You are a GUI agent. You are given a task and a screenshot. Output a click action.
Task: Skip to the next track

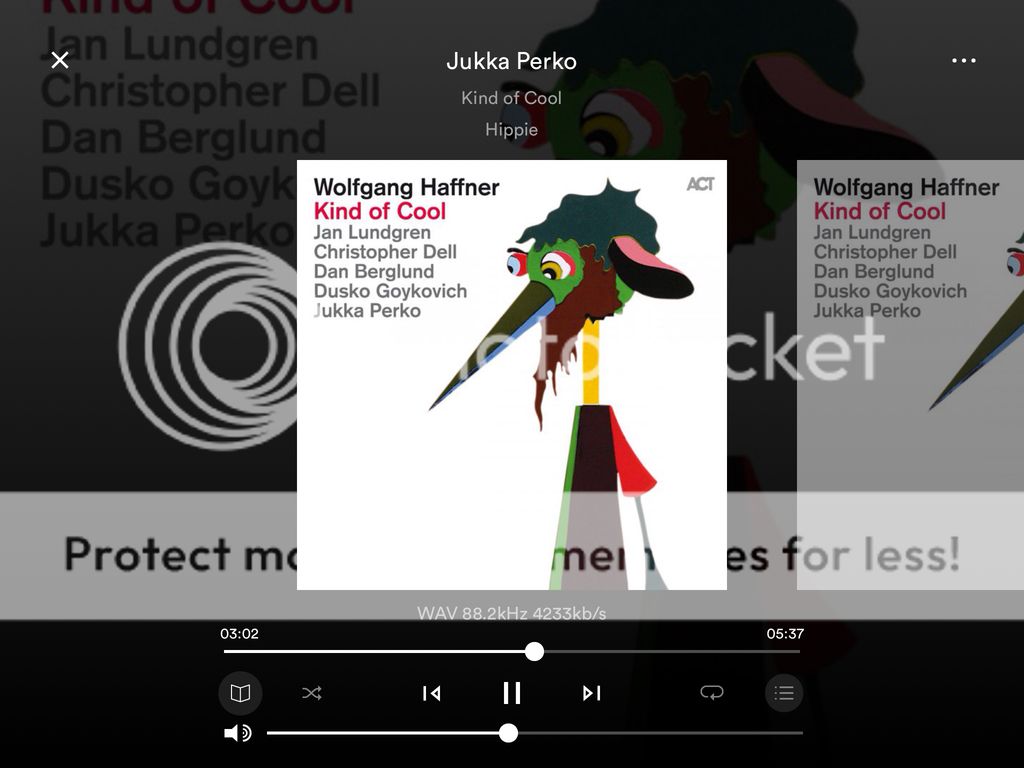pyautogui.click(x=591, y=693)
